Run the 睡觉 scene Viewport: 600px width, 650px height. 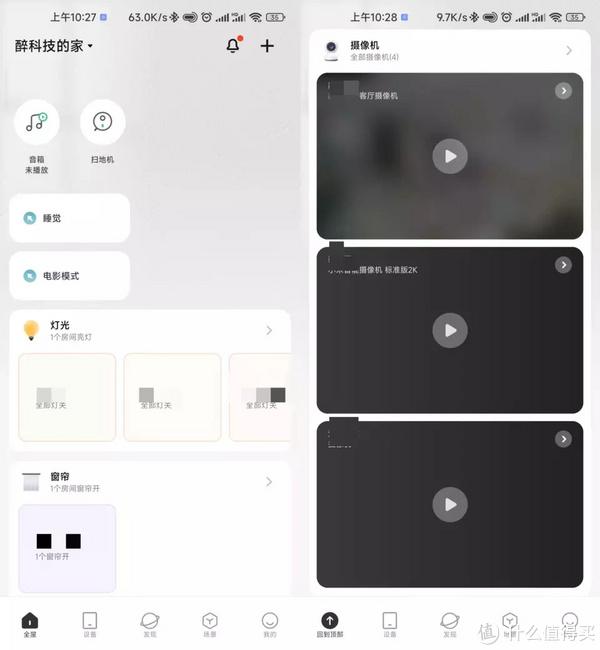point(70,218)
